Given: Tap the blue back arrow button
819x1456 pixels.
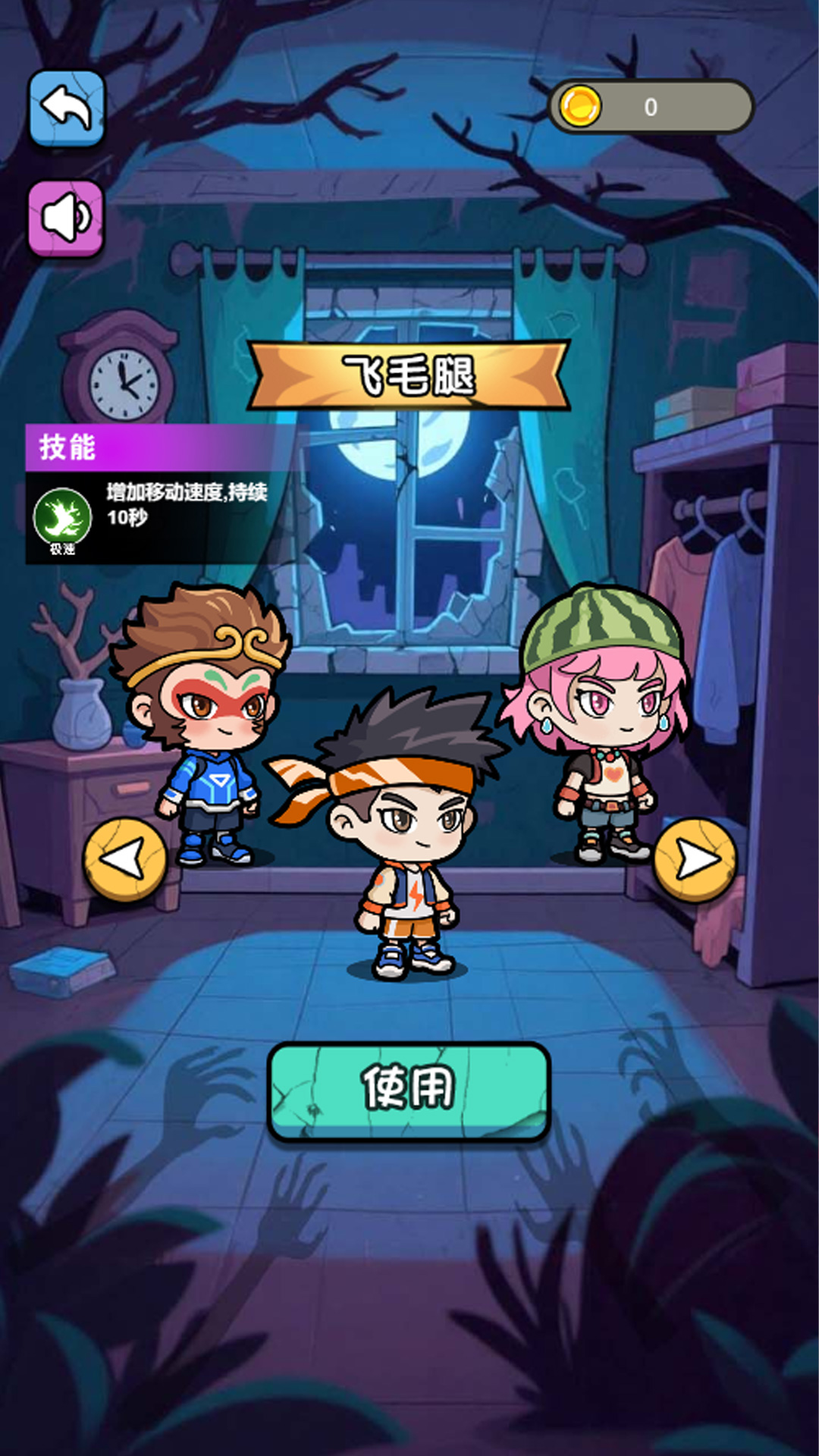Looking at the screenshot, I should (x=67, y=108).
